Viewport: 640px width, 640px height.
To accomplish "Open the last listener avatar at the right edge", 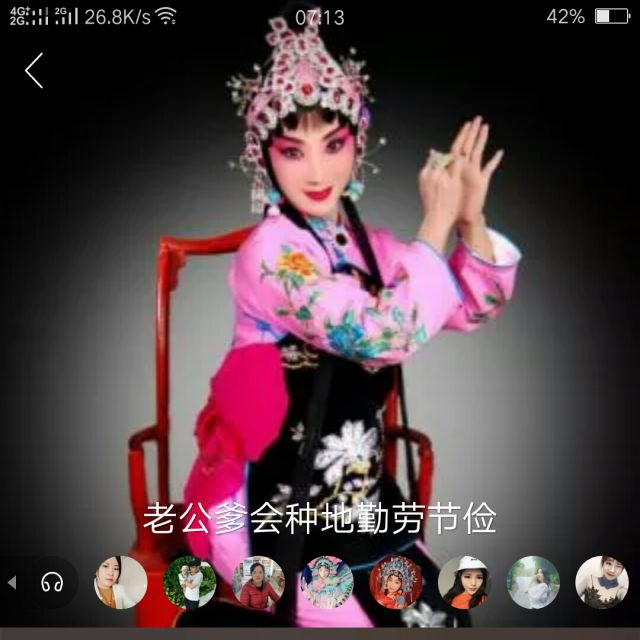I will 602,583.
